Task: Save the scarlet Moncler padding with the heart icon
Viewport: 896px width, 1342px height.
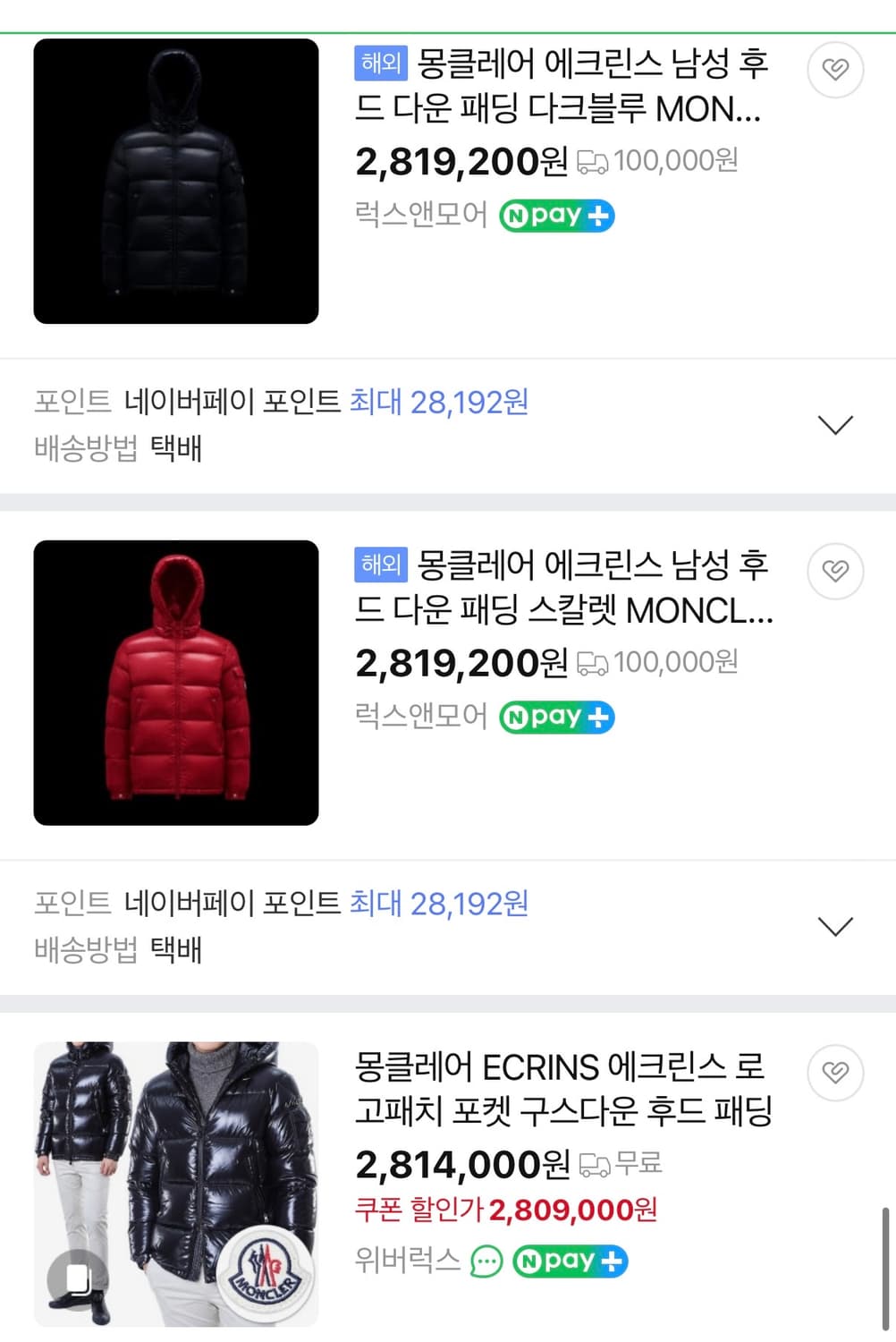Action: (x=835, y=571)
